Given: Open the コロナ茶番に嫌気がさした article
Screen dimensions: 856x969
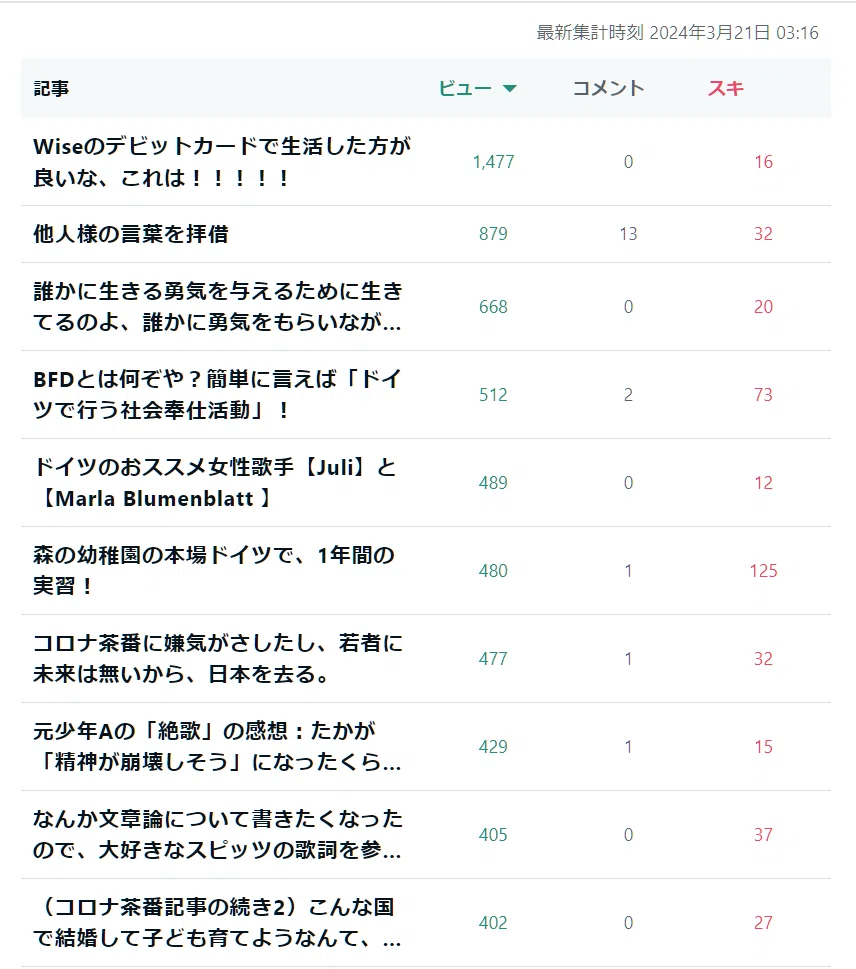Looking at the screenshot, I should pyautogui.click(x=218, y=659).
